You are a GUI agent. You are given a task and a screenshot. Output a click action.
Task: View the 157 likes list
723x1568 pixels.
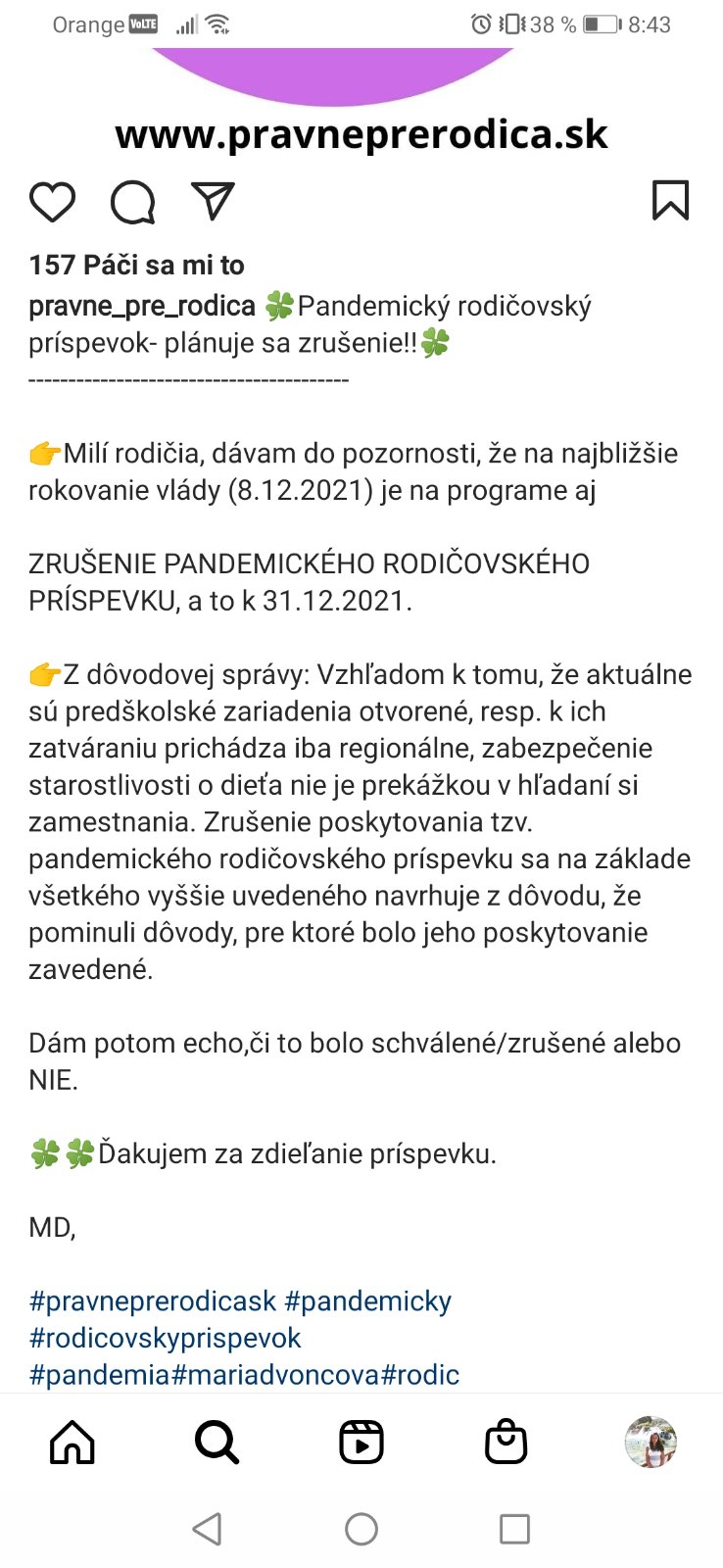pyautogui.click(x=136, y=265)
